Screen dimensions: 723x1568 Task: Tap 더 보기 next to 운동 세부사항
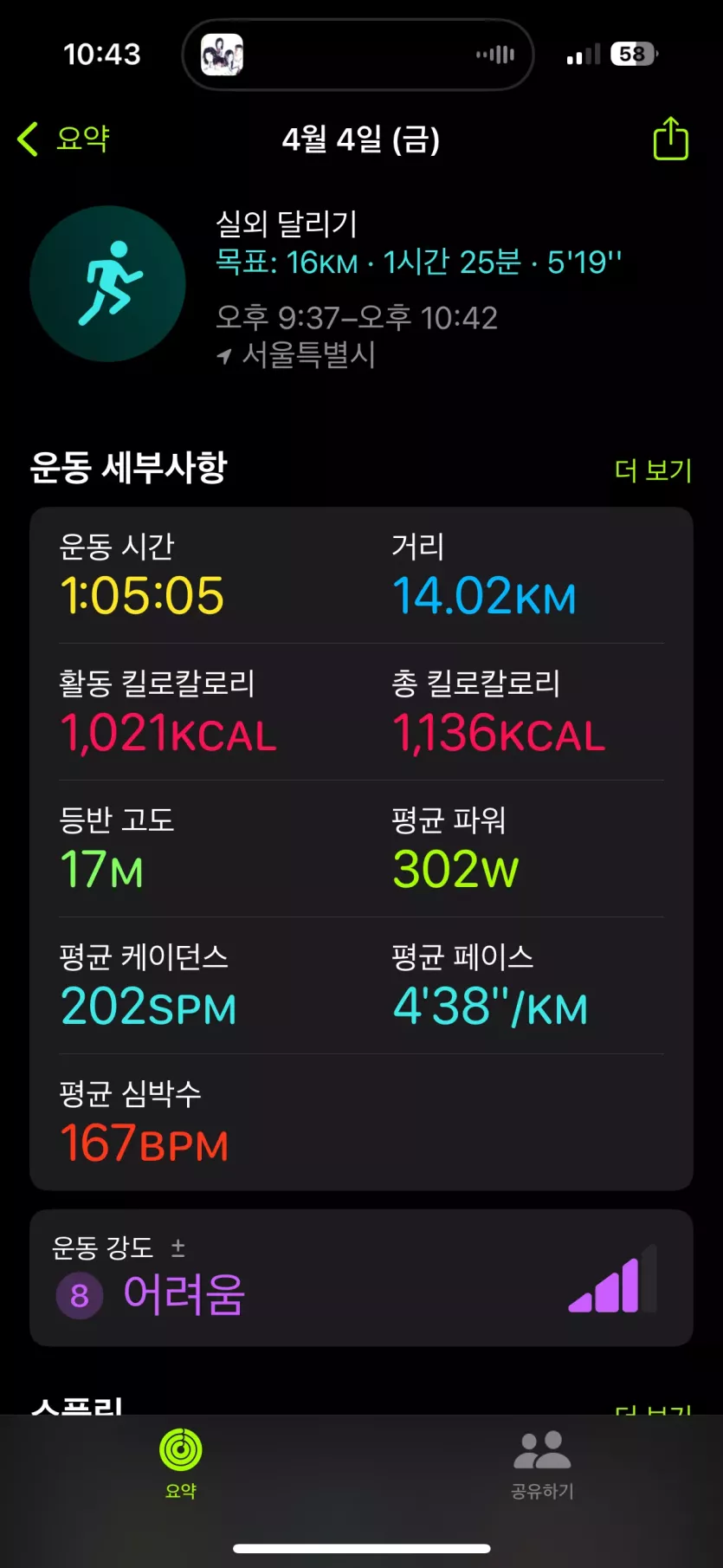coord(653,470)
